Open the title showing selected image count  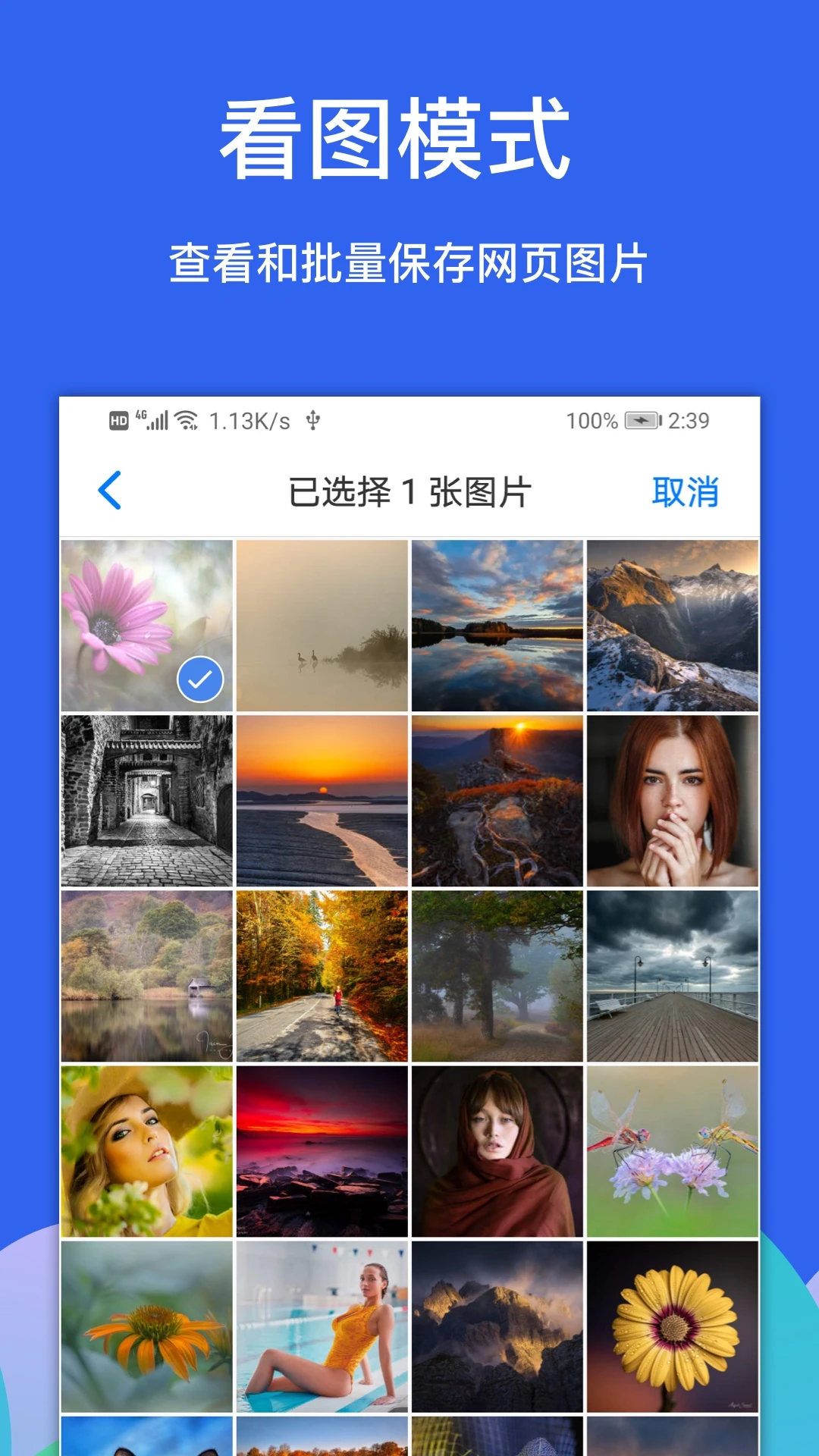pyautogui.click(x=409, y=491)
